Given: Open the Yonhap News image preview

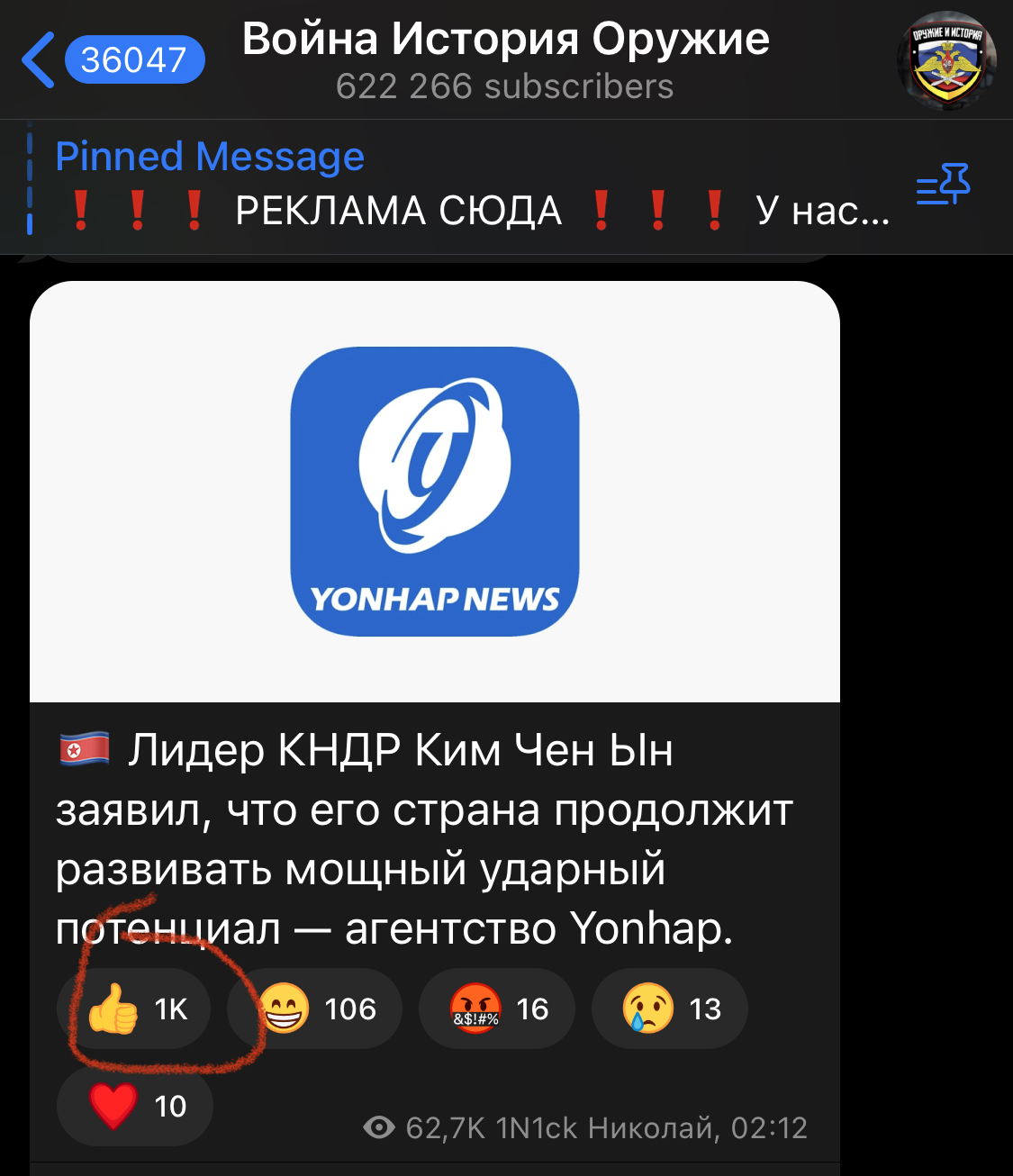Looking at the screenshot, I should 435,492.
